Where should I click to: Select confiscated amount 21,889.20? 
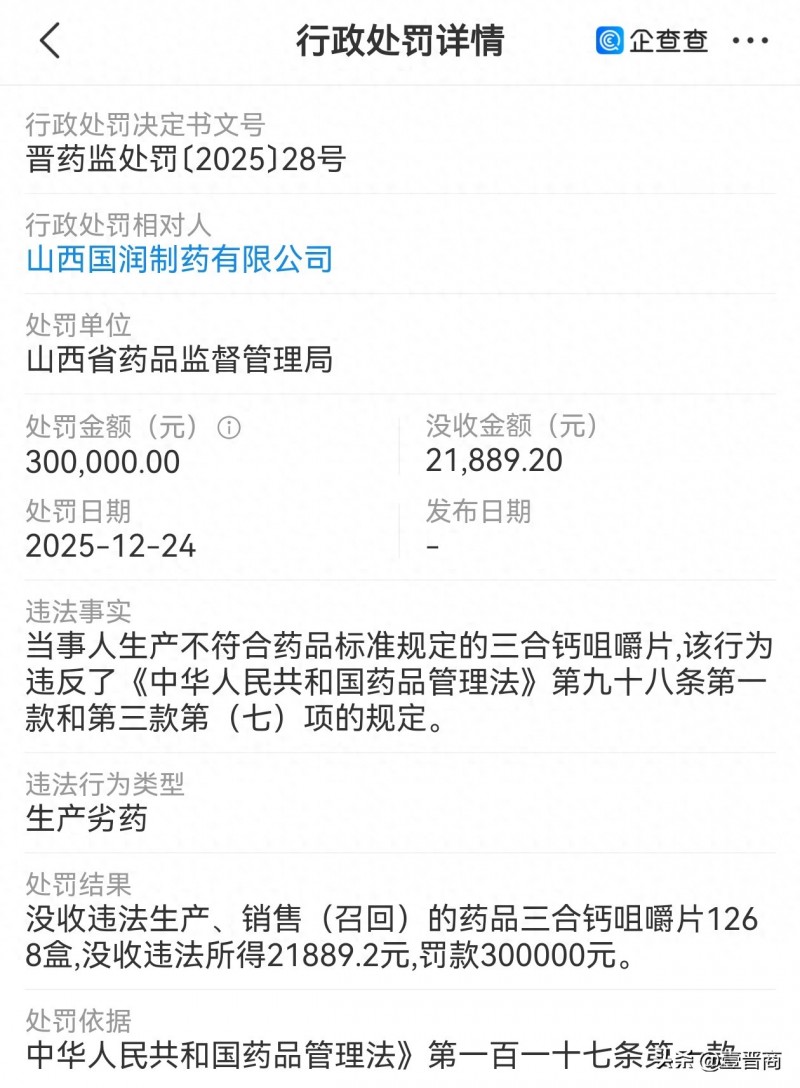click(x=494, y=462)
